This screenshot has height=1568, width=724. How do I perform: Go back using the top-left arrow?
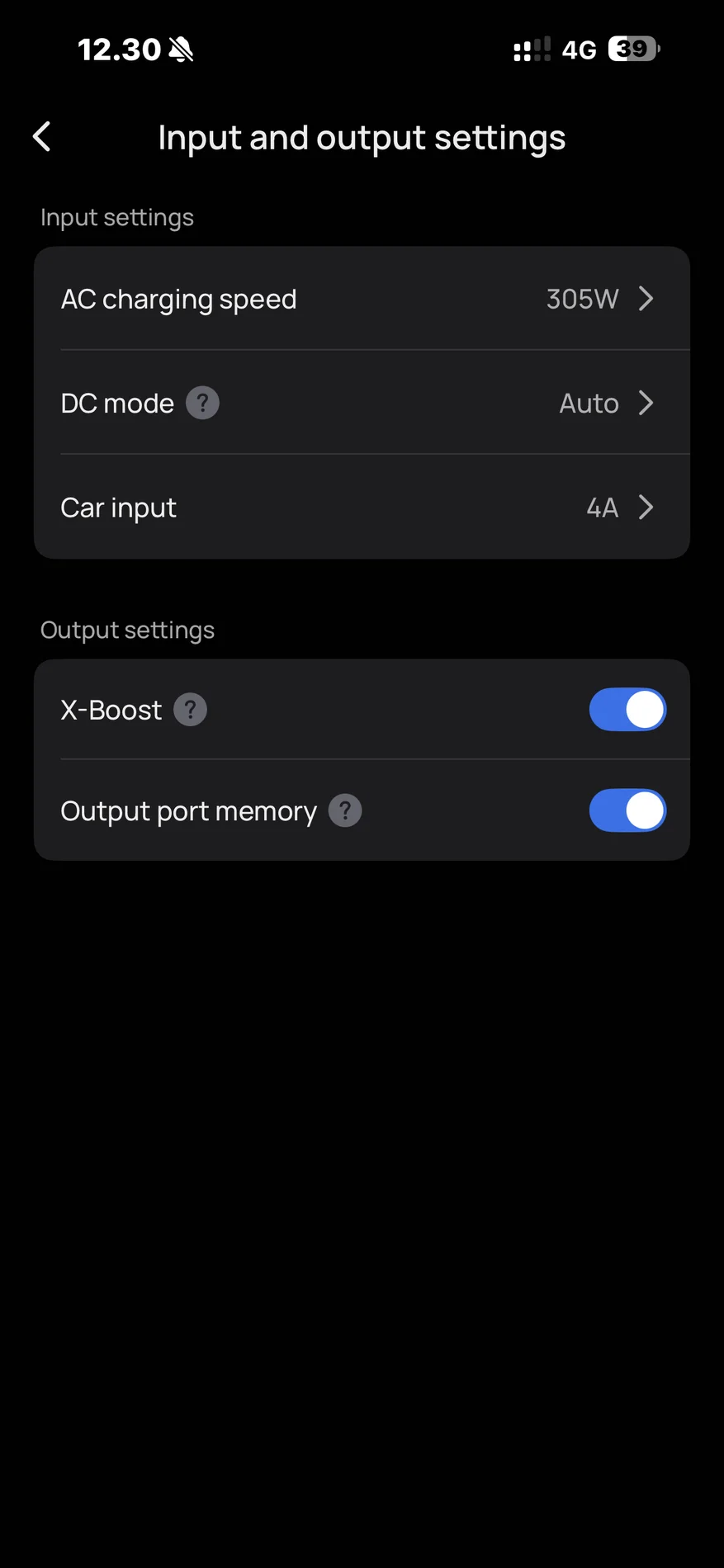(41, 137)
